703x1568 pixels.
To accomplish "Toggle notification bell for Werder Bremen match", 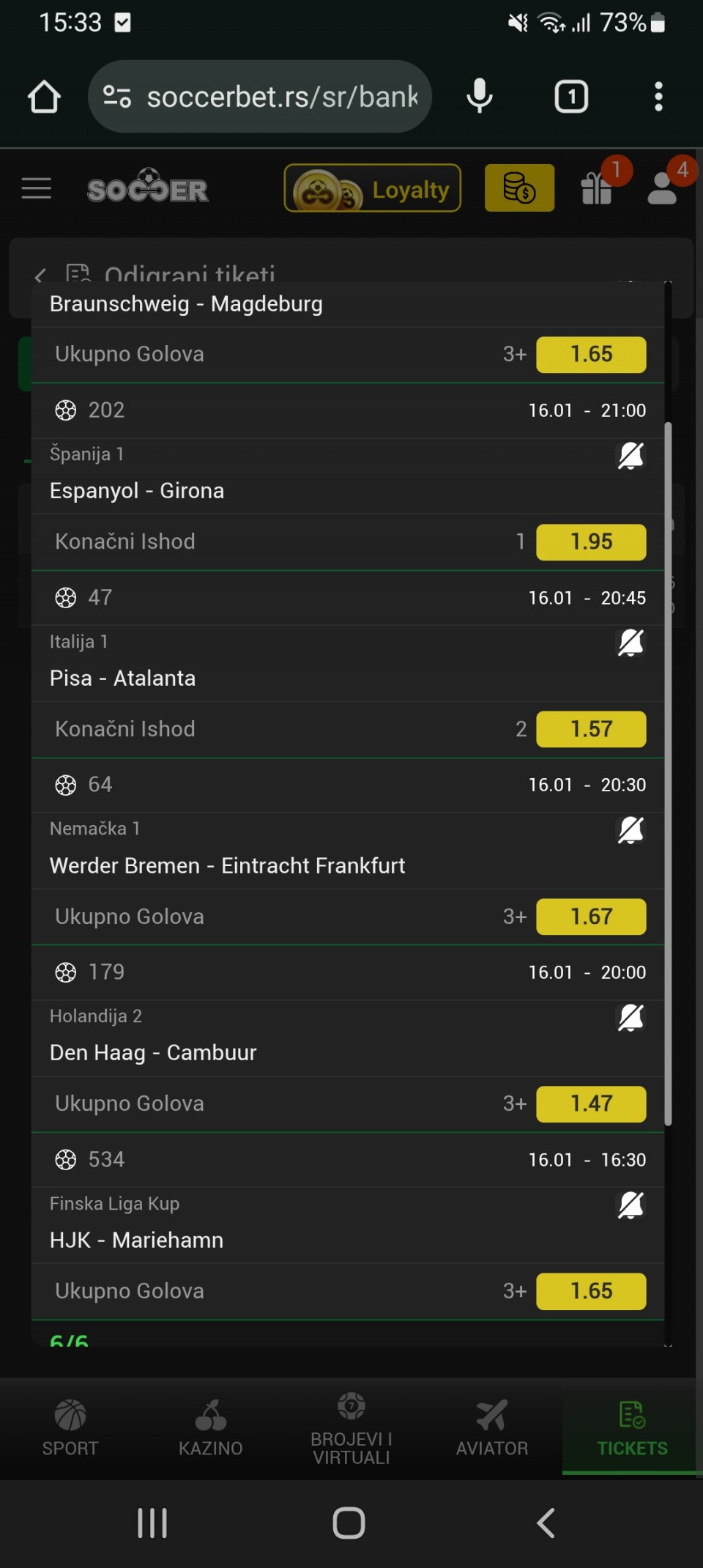I will click(631, 830).
